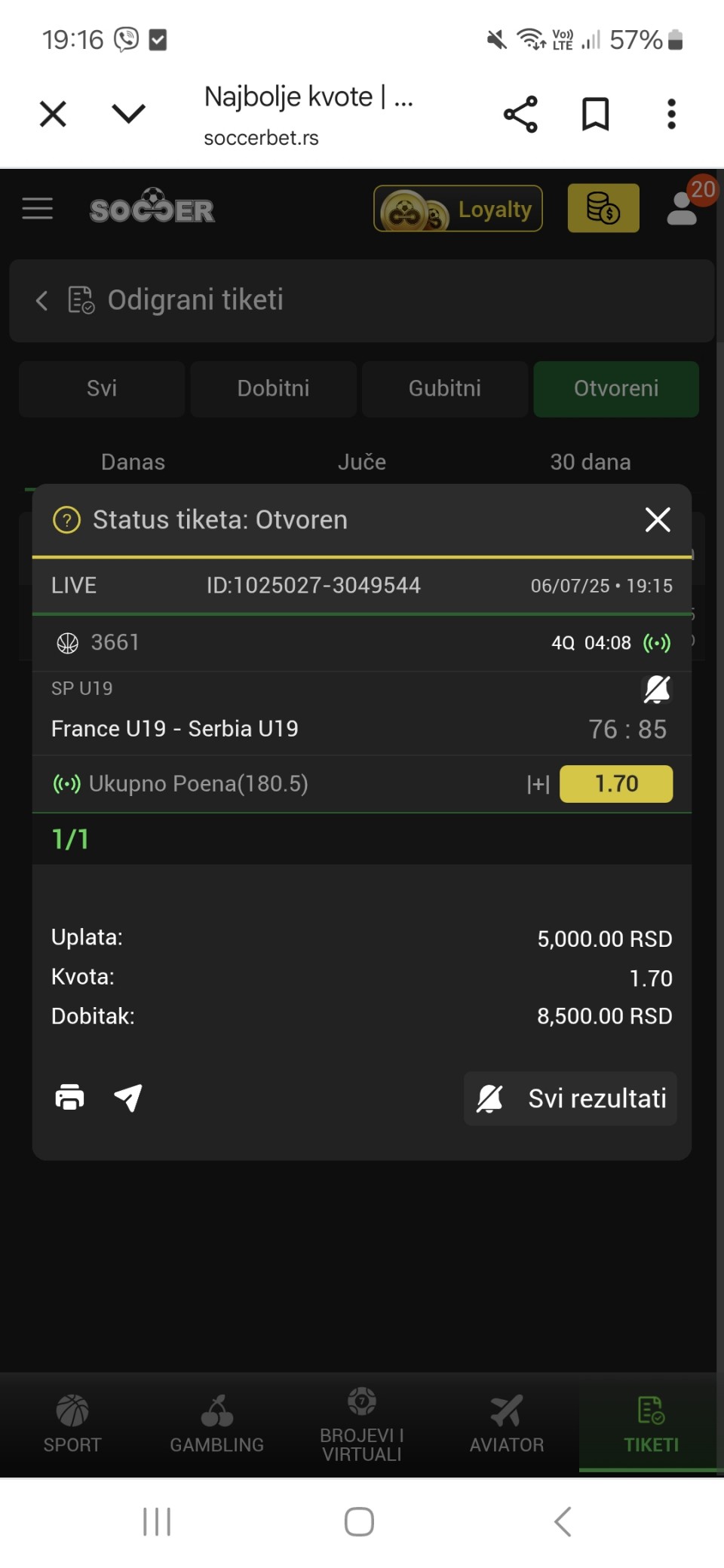Launch the AVIATOR tab
This screenshot has width=724, height=1568.
pos(507,1424)
